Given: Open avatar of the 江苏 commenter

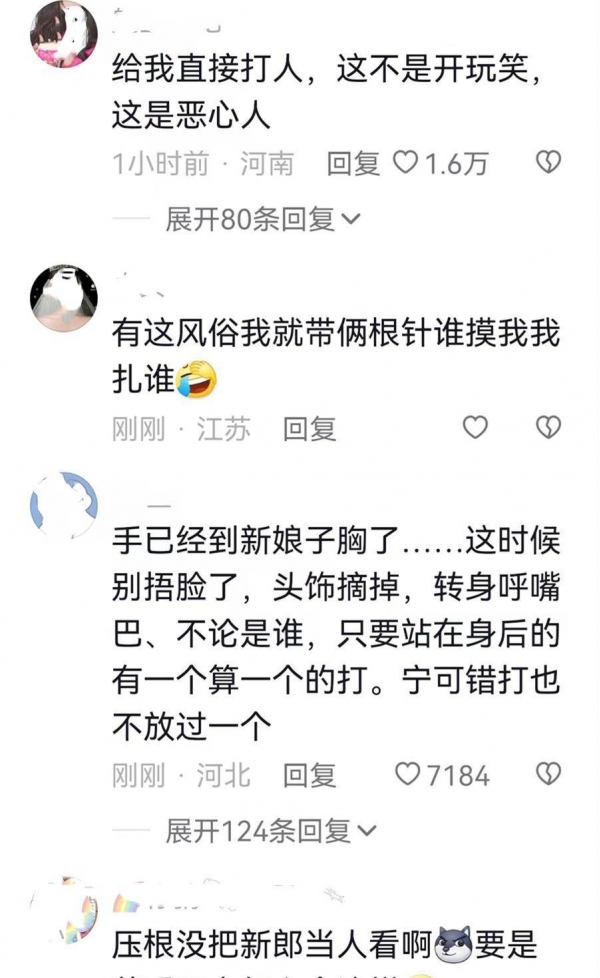Looking at the screenshot, I should pos(64,298).
